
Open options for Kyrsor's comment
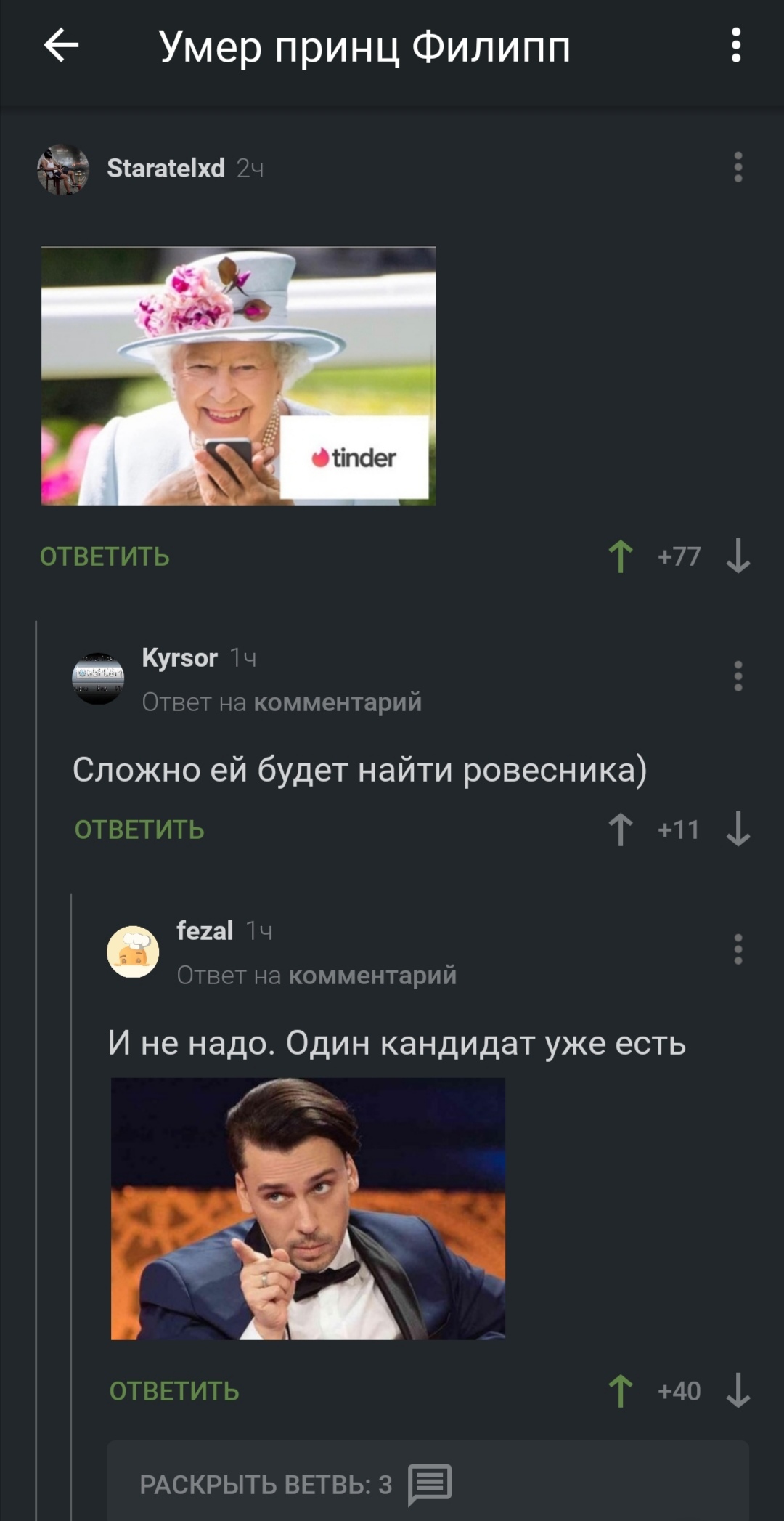(738, 676)
